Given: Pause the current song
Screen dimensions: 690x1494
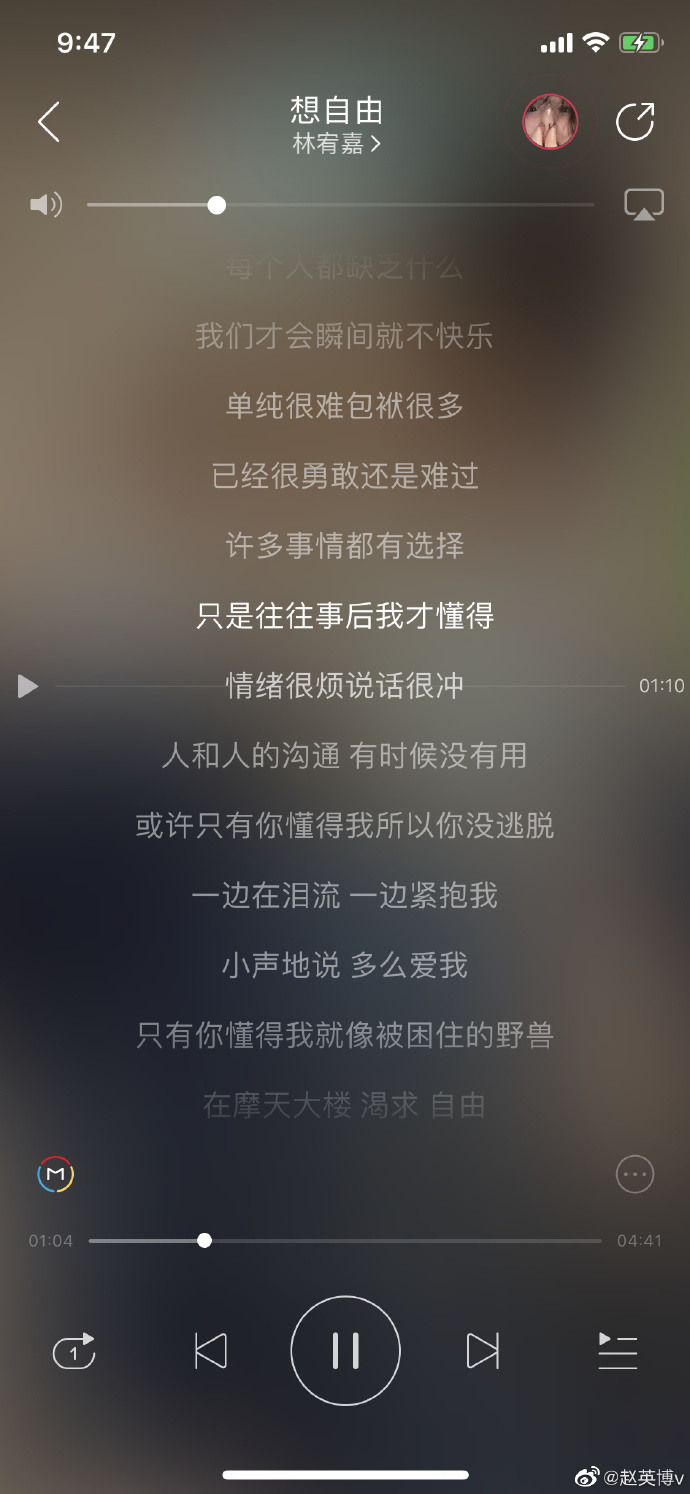Looking at the screenshot, I should (x=345, y=1351).
